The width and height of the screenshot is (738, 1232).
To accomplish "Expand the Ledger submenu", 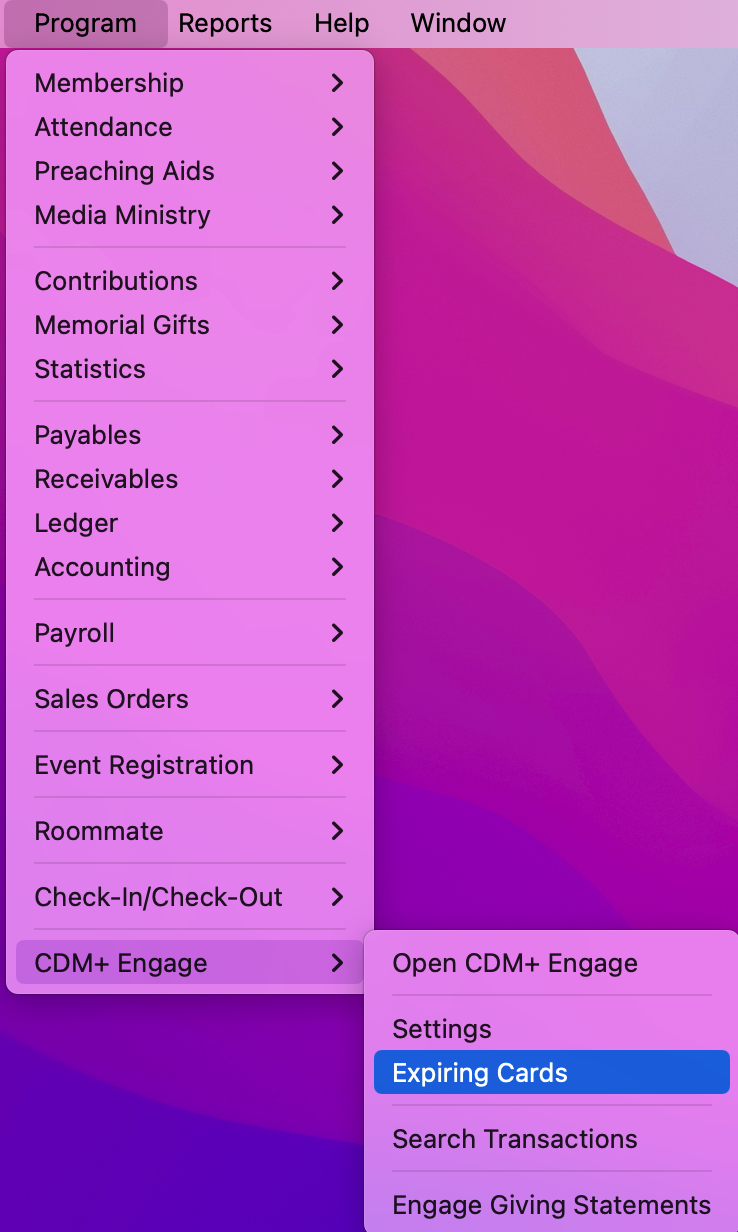I will pyautogui.click(x=190, y=523).
